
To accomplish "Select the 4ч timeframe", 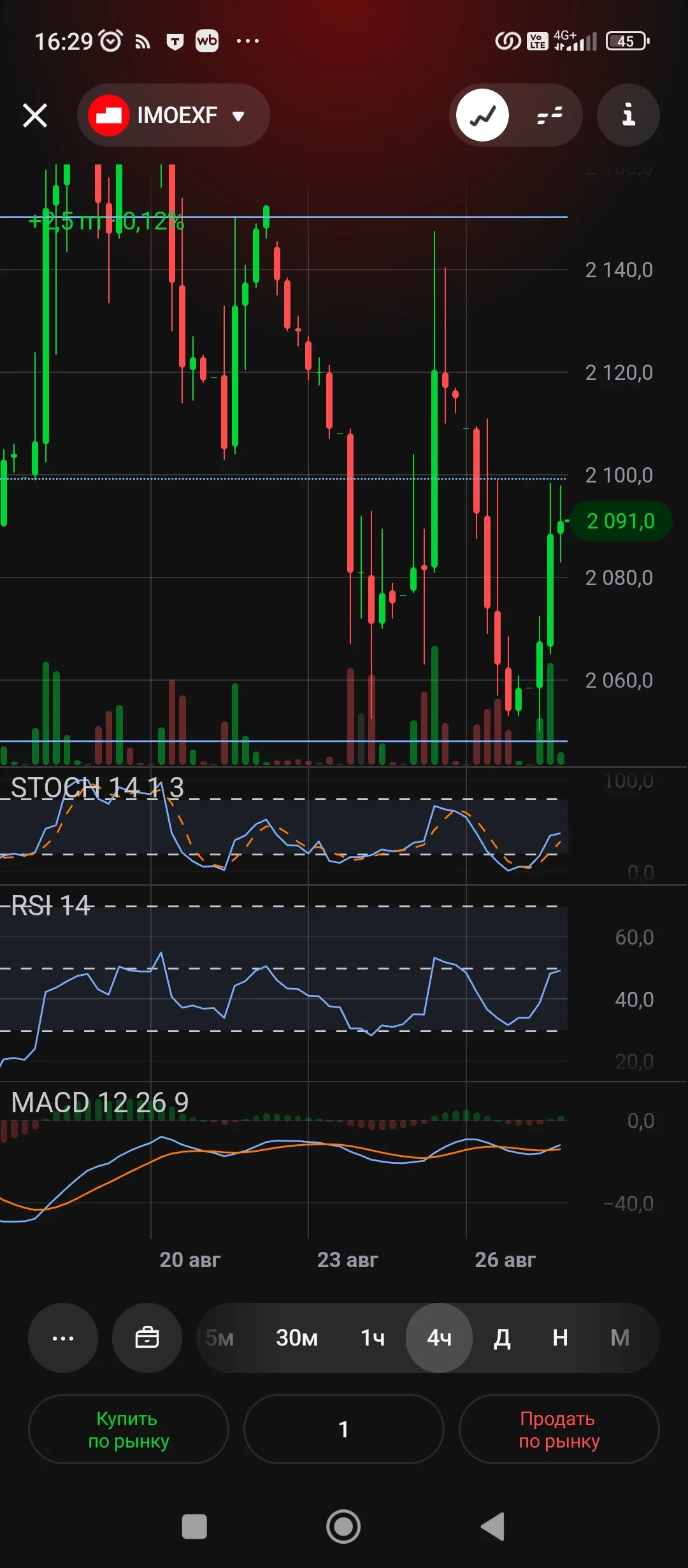I will pos(440,1338).
